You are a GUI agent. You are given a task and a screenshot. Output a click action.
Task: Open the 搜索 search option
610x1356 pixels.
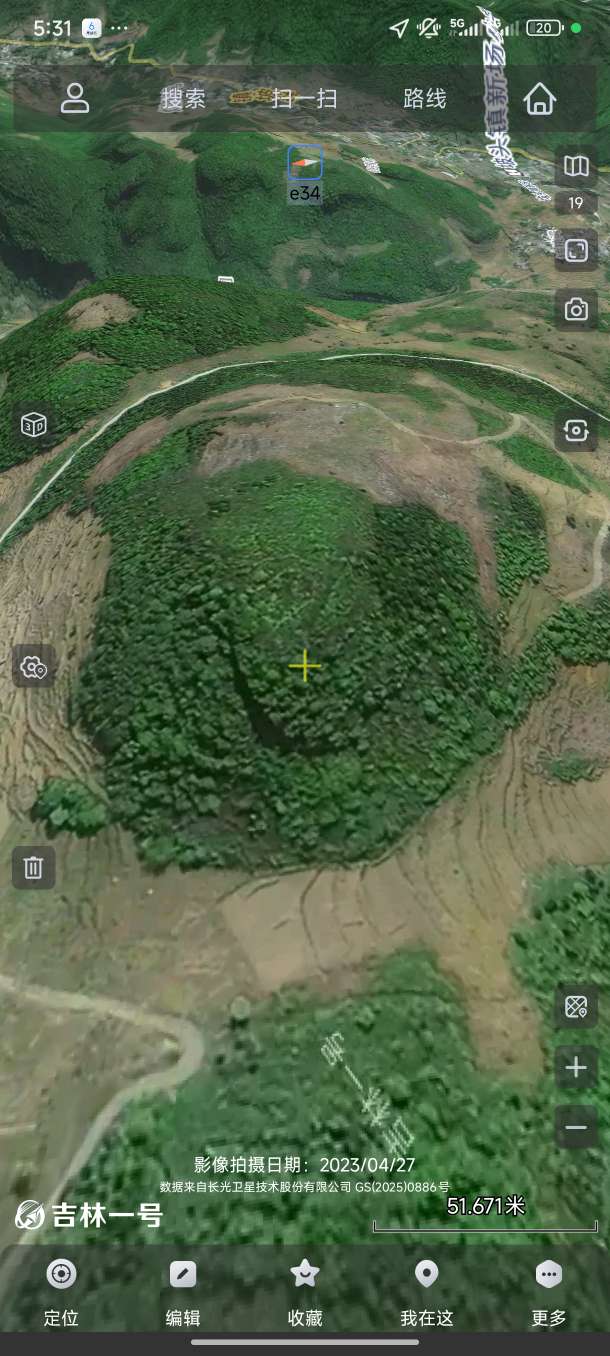pos(183,98)
